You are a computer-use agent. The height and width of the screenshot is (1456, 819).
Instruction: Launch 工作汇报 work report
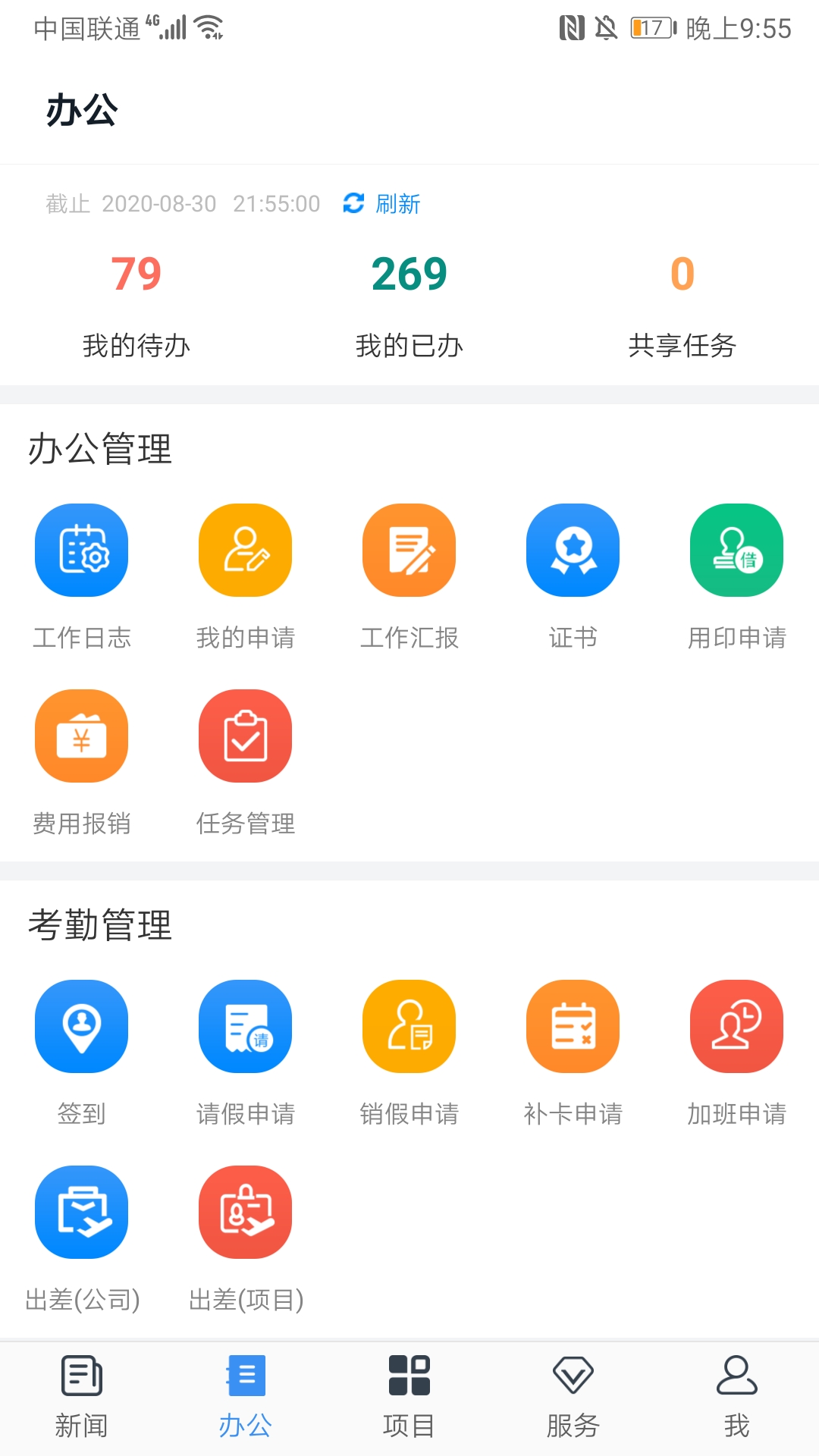click(409, 551)
